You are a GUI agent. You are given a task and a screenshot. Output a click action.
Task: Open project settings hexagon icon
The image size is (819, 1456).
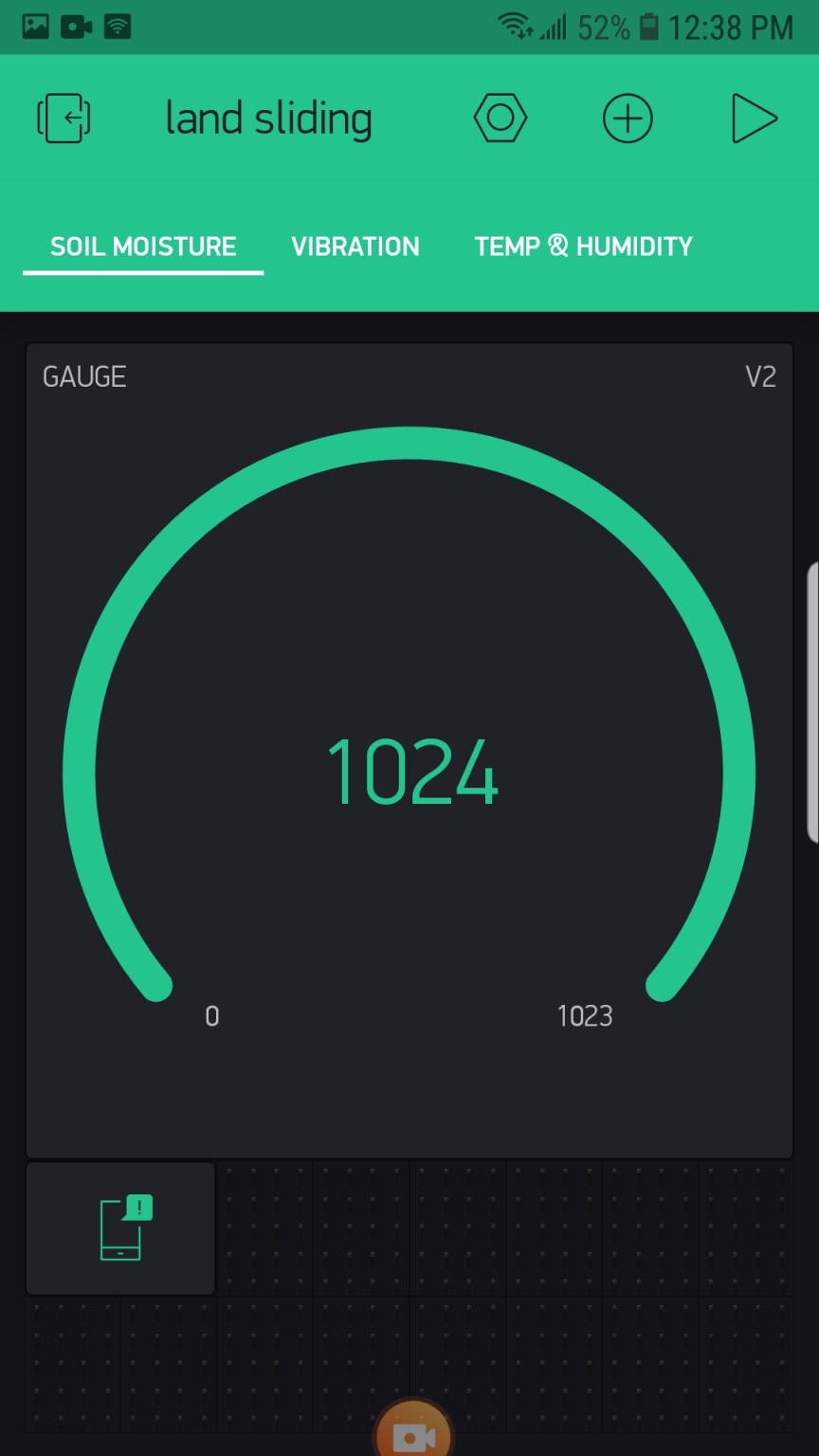point(500,118)
